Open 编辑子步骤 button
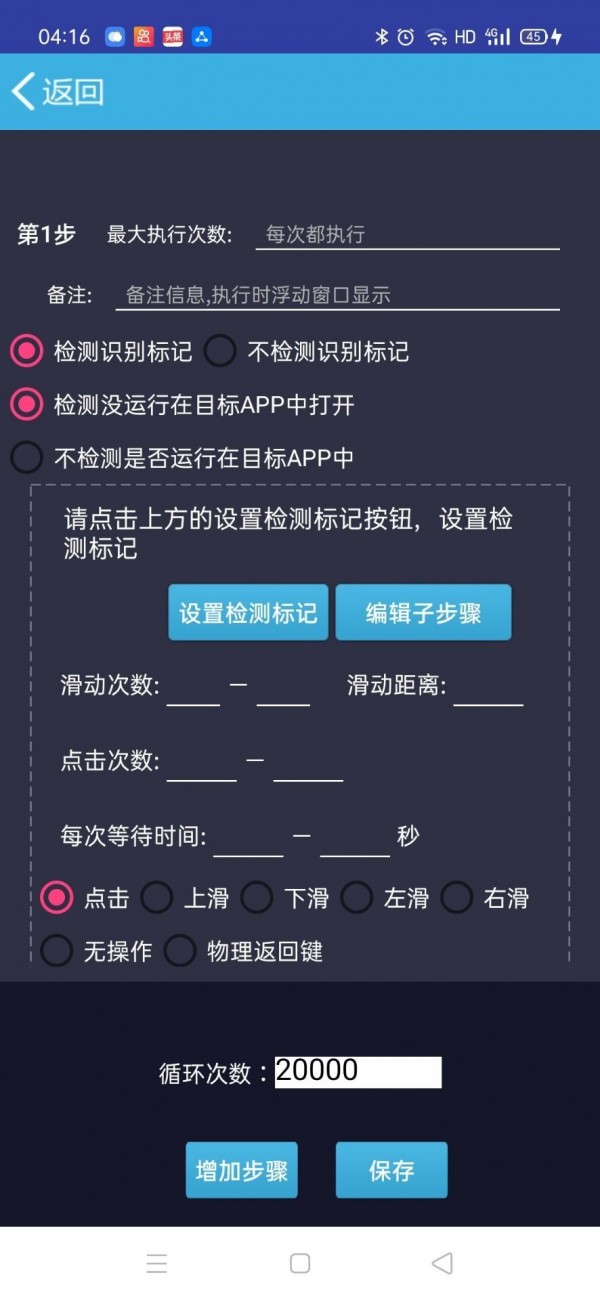Screen dimensions: 600x1300 [423, 613]
